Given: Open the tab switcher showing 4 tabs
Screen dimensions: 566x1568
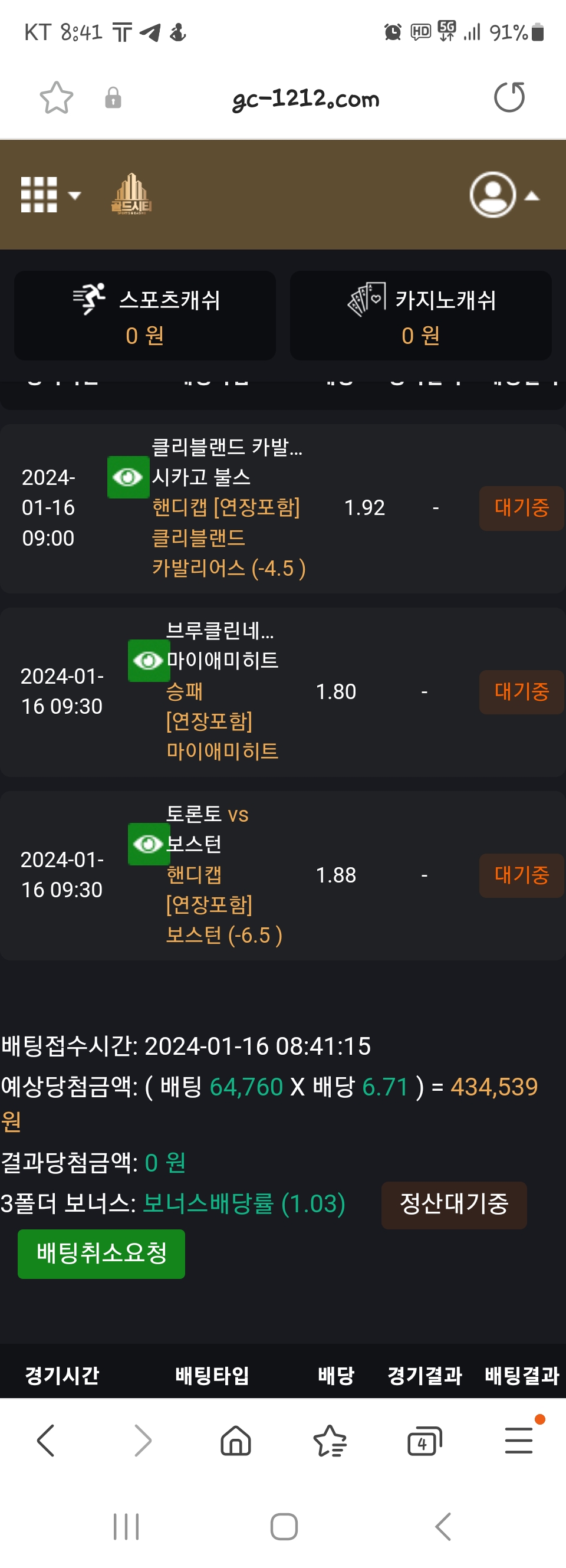Looking at the screenshot, I should click(x=423, y=1440).
